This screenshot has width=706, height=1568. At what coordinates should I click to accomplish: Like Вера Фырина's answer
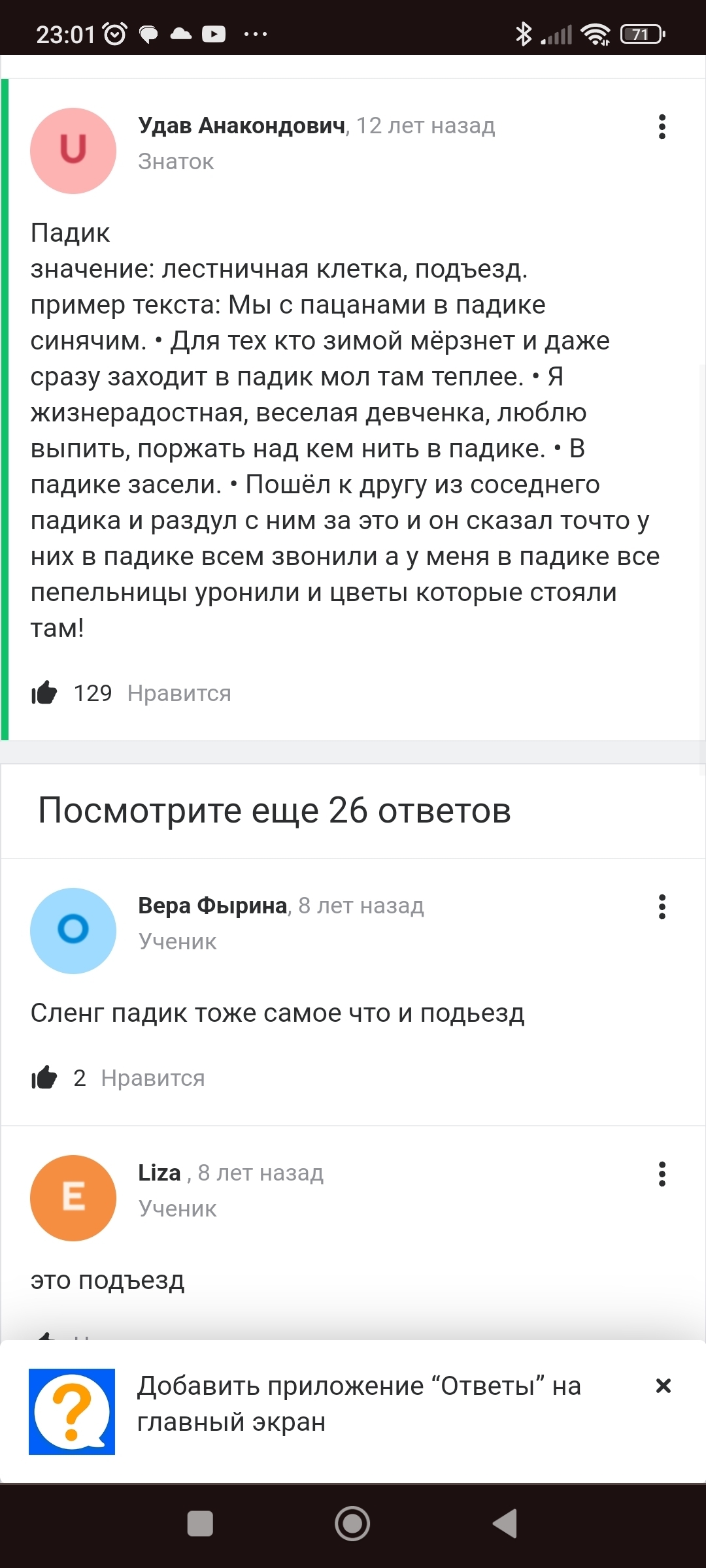[44, 1077]
